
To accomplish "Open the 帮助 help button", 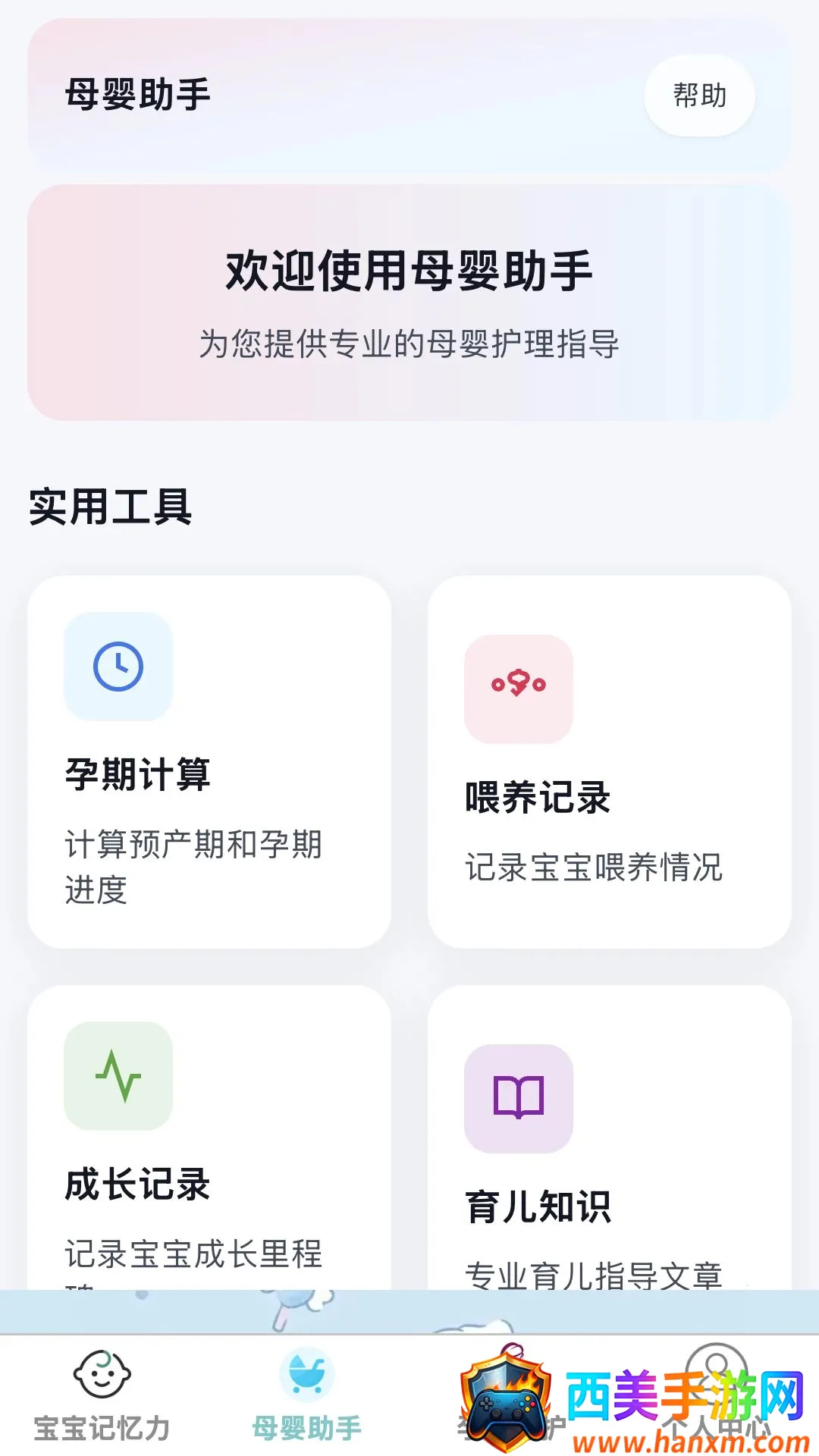I will 699,96.
